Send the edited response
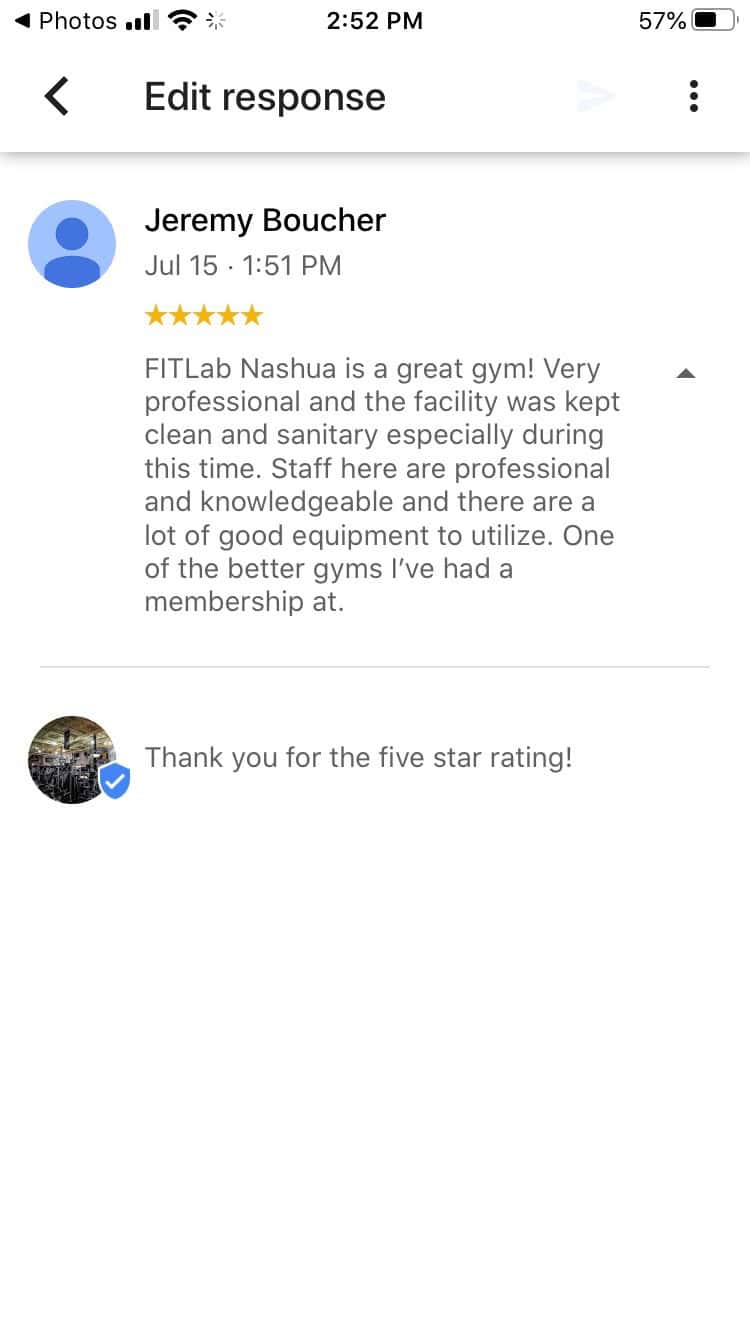This screenshot has height=1334, width=750. pyautogui.click(x=595, y=96)
